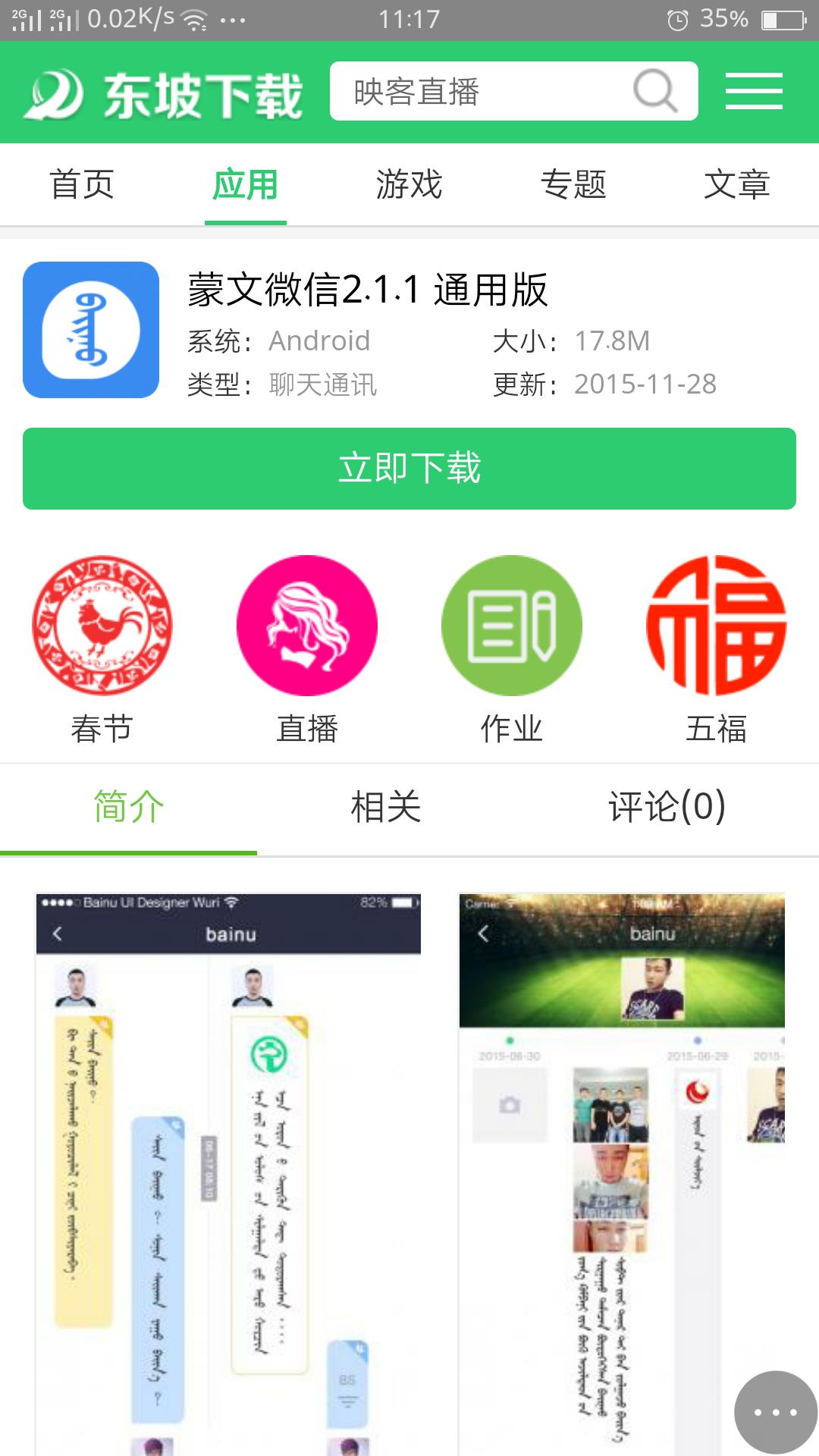The width and height of the screenshot is (819, 1456).
Task: Switch to the 文章 tab
Action: click(736, 185)
